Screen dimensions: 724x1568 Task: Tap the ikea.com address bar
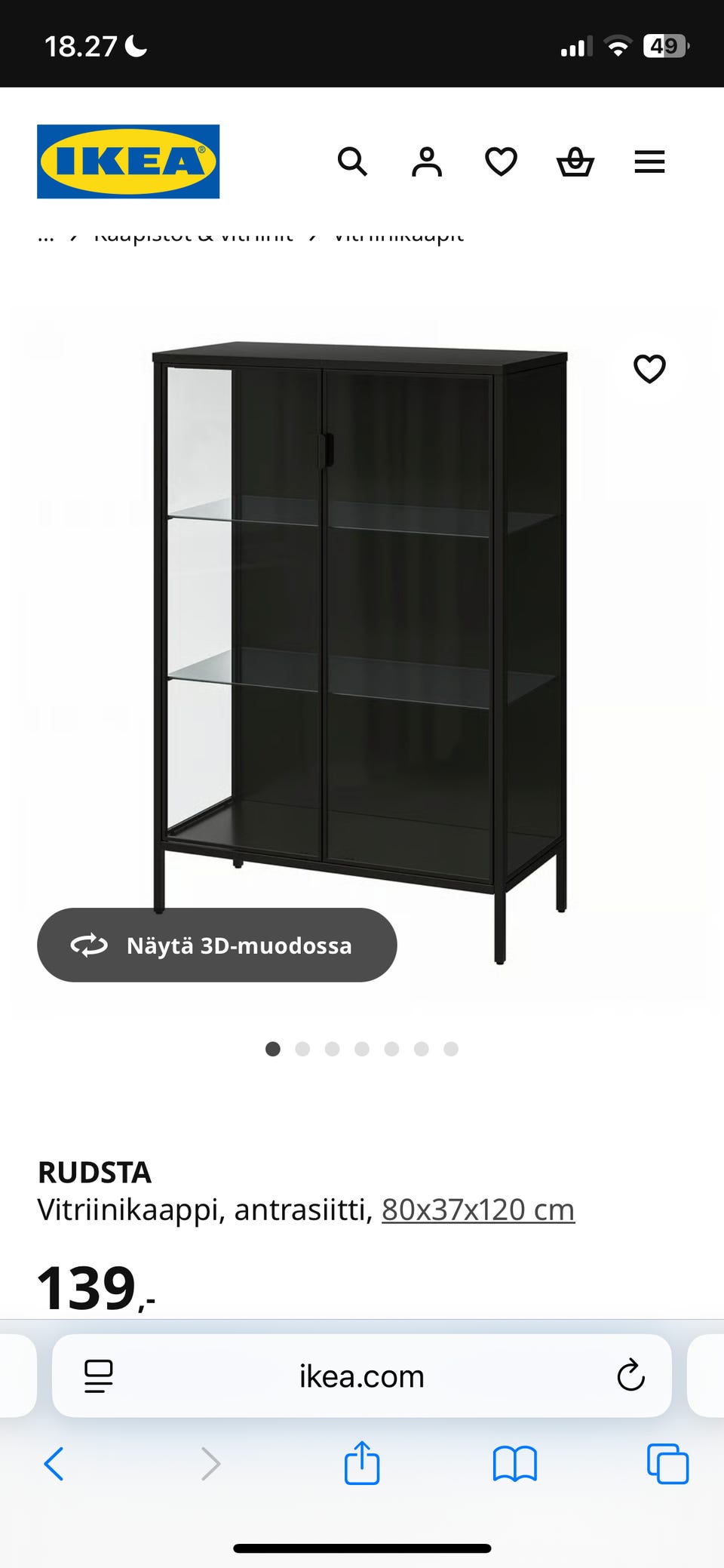point(362,1376)
